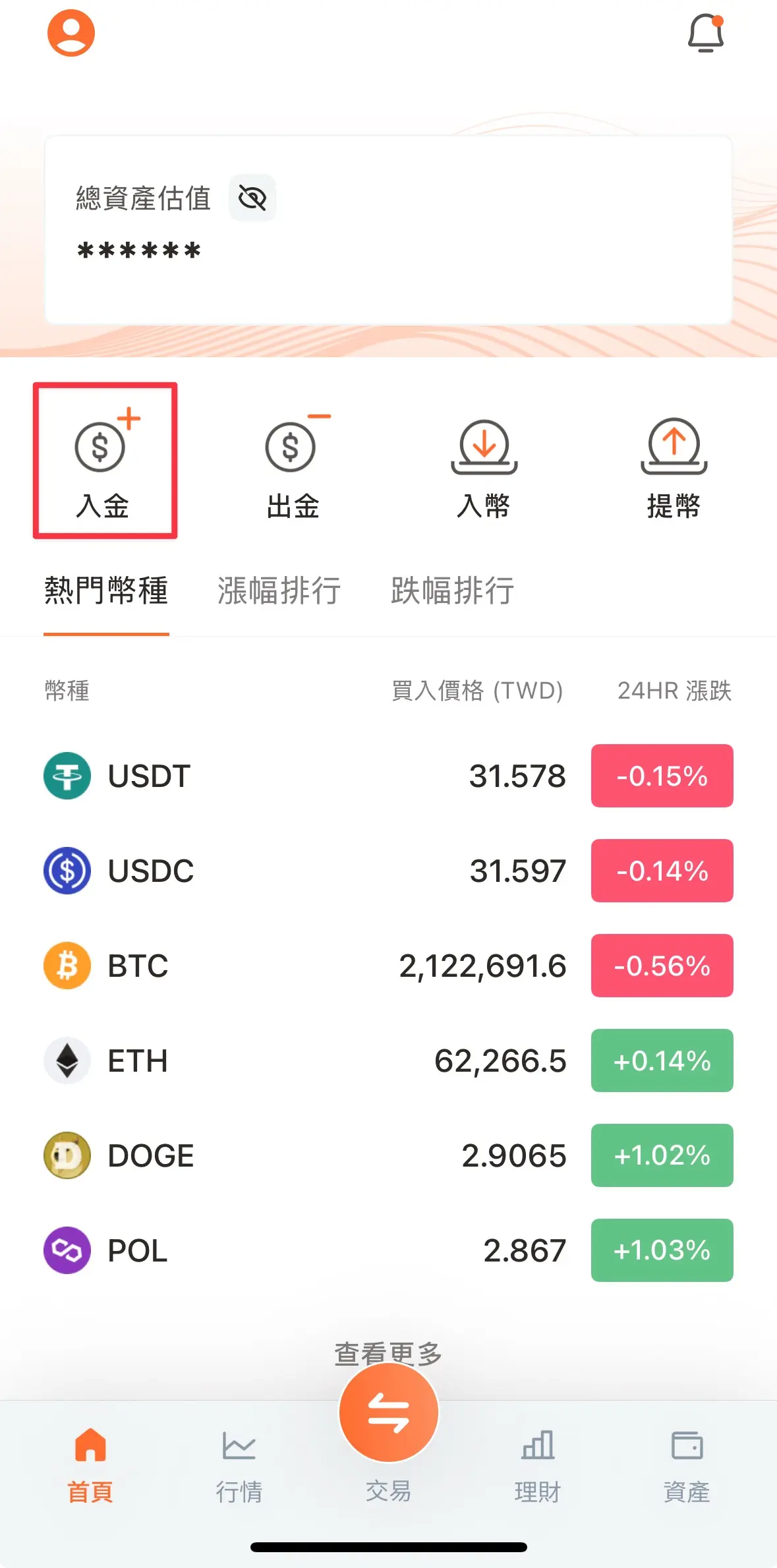Open the USDT coin row

(x=388, y=776)
